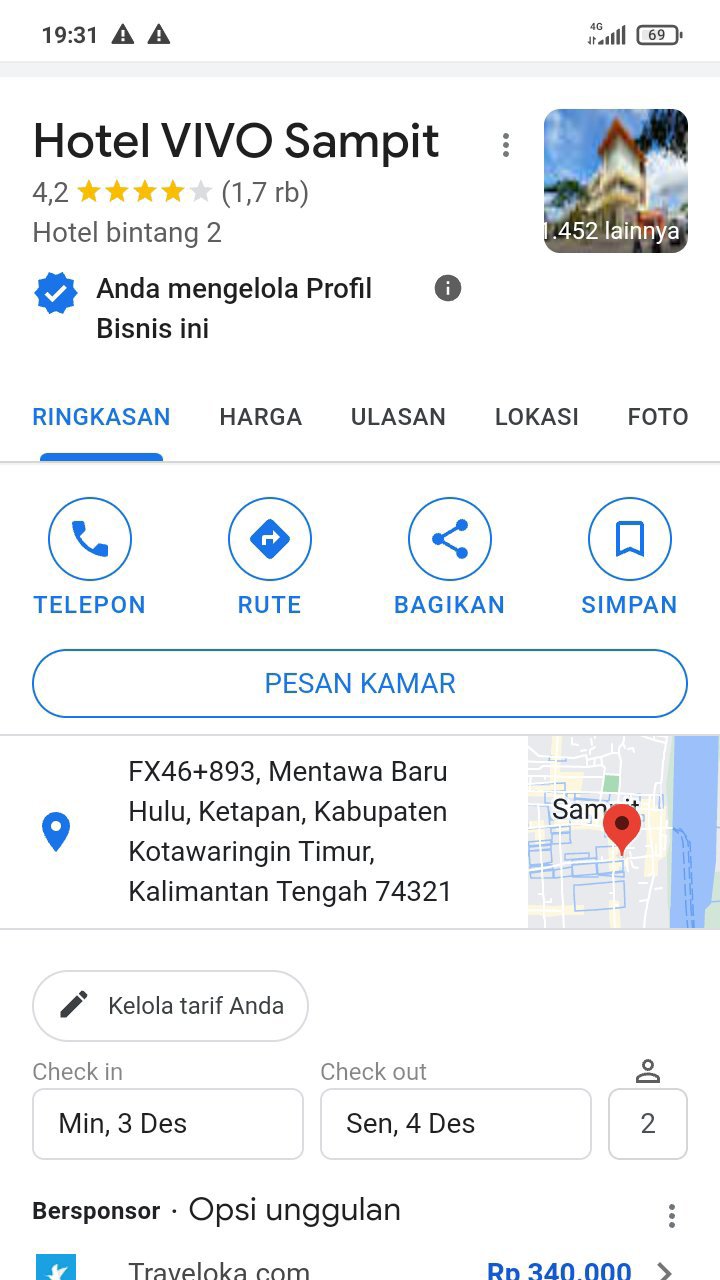Open the address row FX46+893
Viewport: 720px width, 1280px height.
point(288,832)
